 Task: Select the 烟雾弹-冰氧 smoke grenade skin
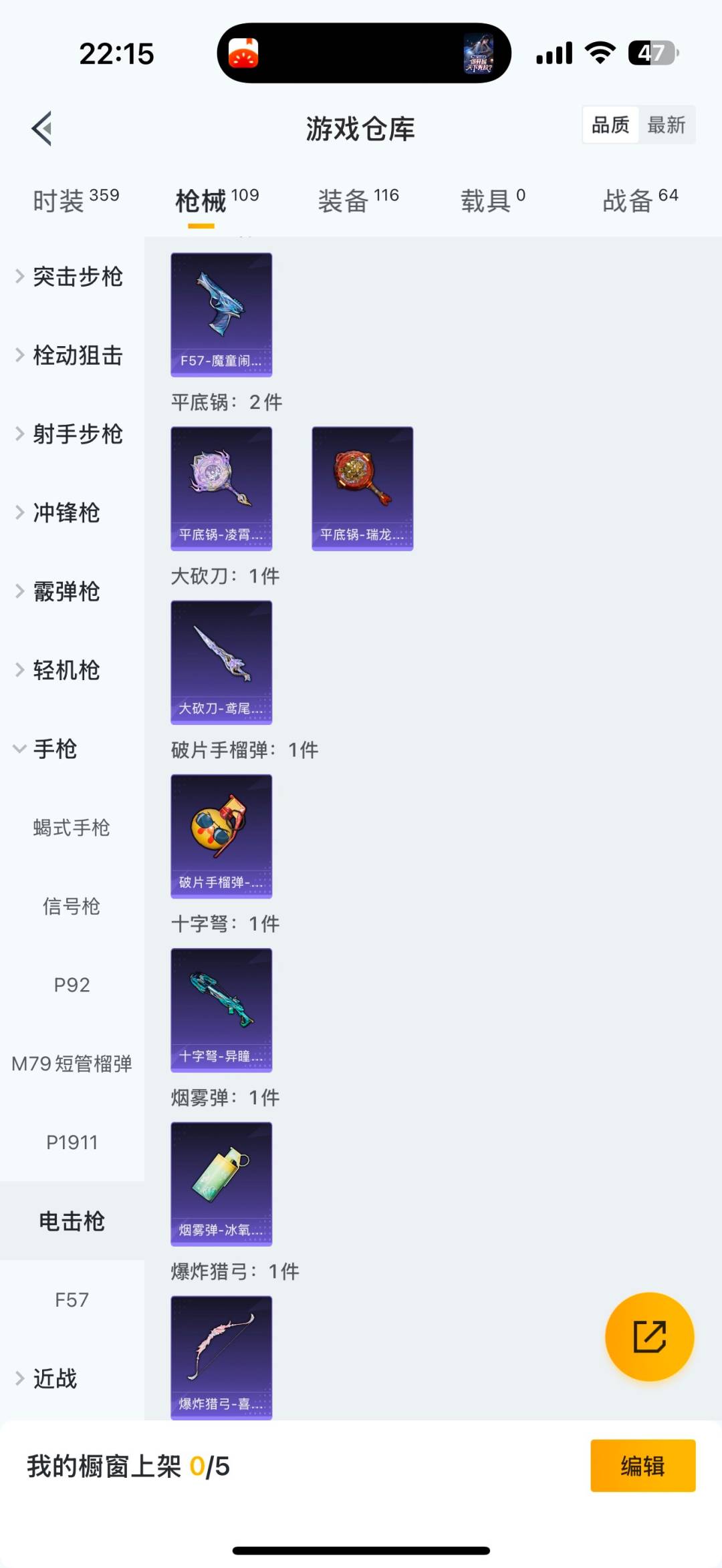coord(221,1184)
